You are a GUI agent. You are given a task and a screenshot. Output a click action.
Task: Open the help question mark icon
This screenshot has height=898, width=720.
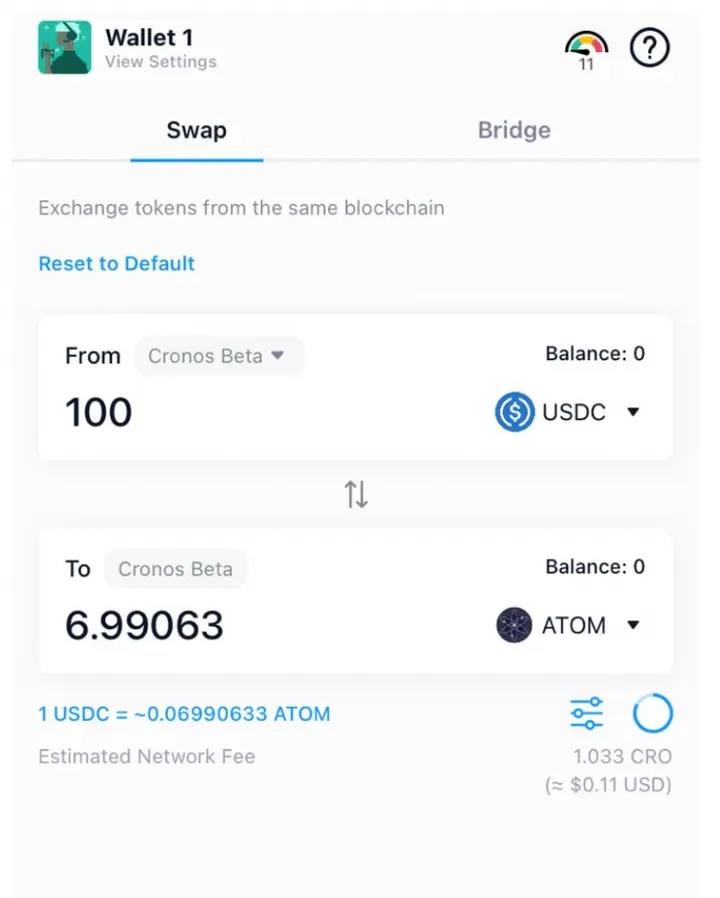(x=649, y=47)
